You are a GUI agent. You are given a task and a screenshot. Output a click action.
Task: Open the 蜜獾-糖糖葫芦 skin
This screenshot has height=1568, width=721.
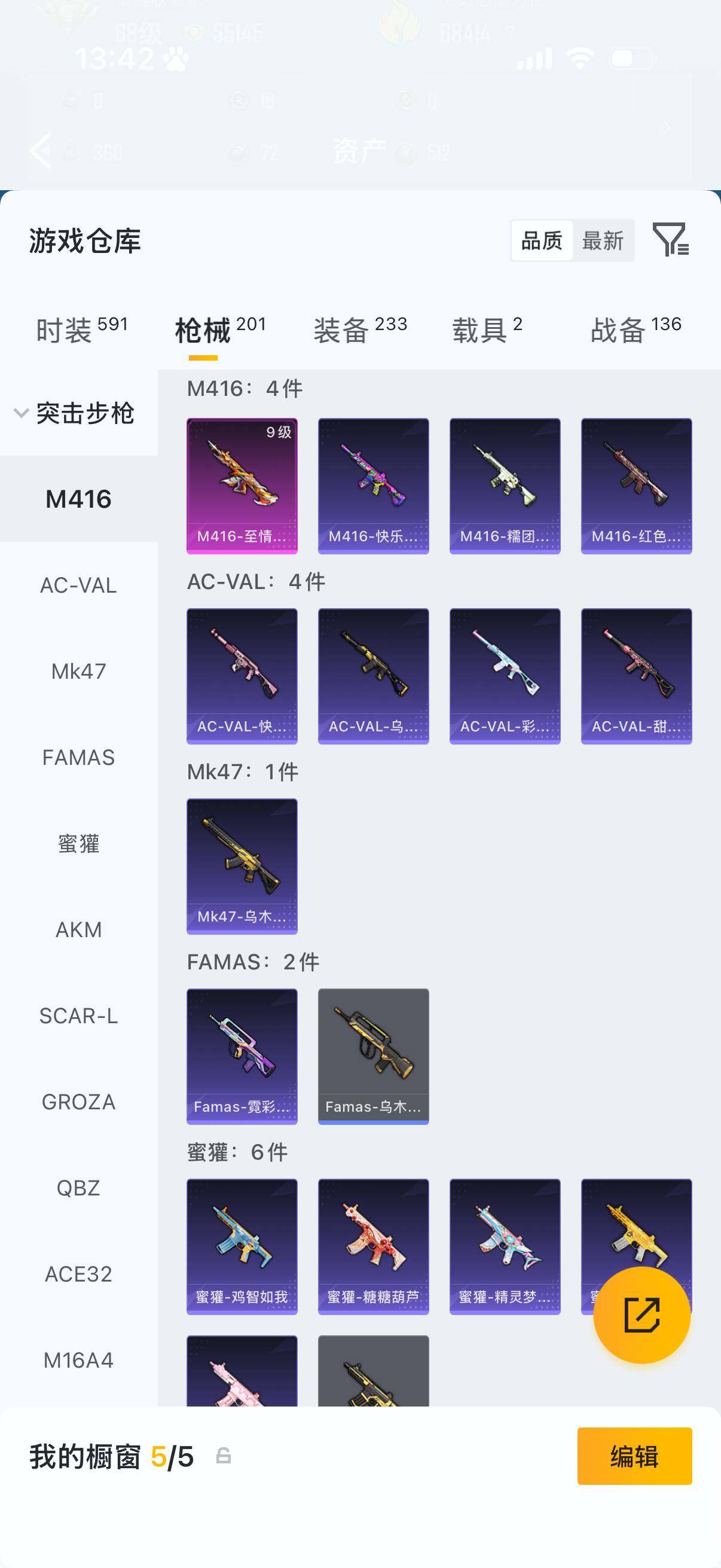[373, 1247]
